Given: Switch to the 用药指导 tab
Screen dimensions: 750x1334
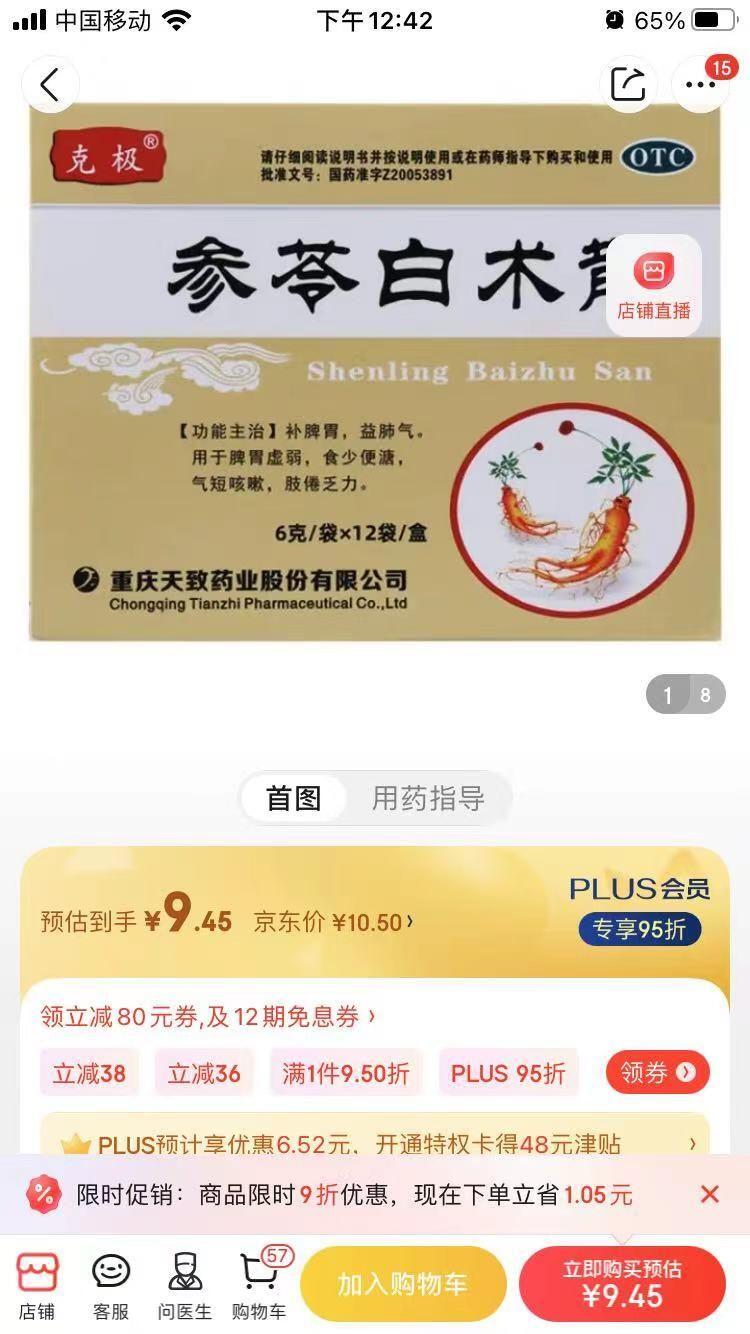Looking at the screenshot, I should [x=428, y=798].
